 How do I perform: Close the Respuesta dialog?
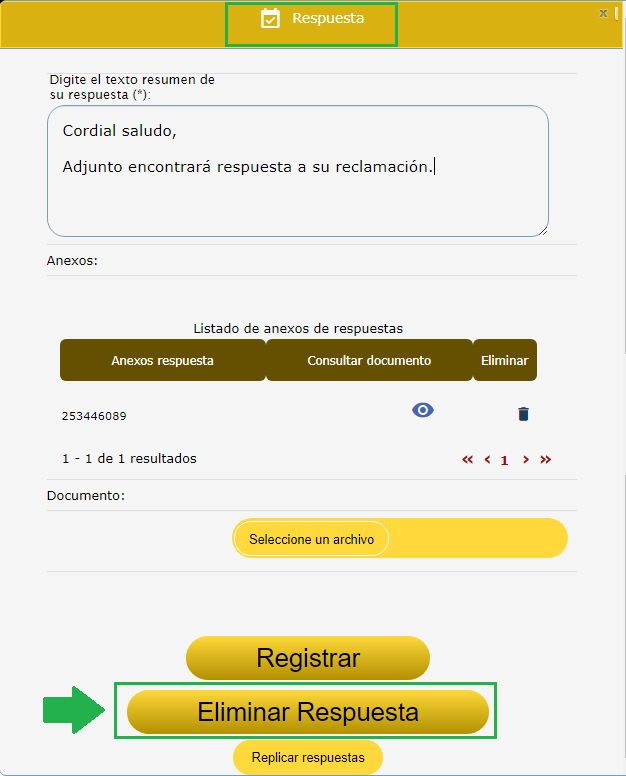[603, 13]
